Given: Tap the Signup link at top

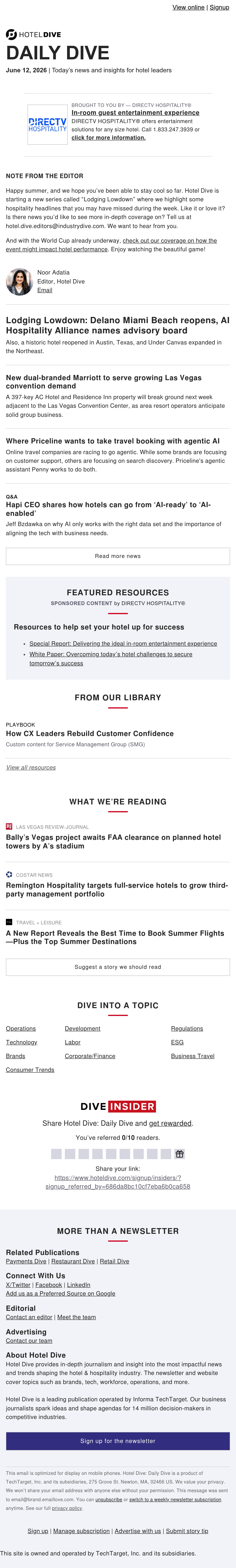Looking at the screenshot, I should [x=219, y=7].
